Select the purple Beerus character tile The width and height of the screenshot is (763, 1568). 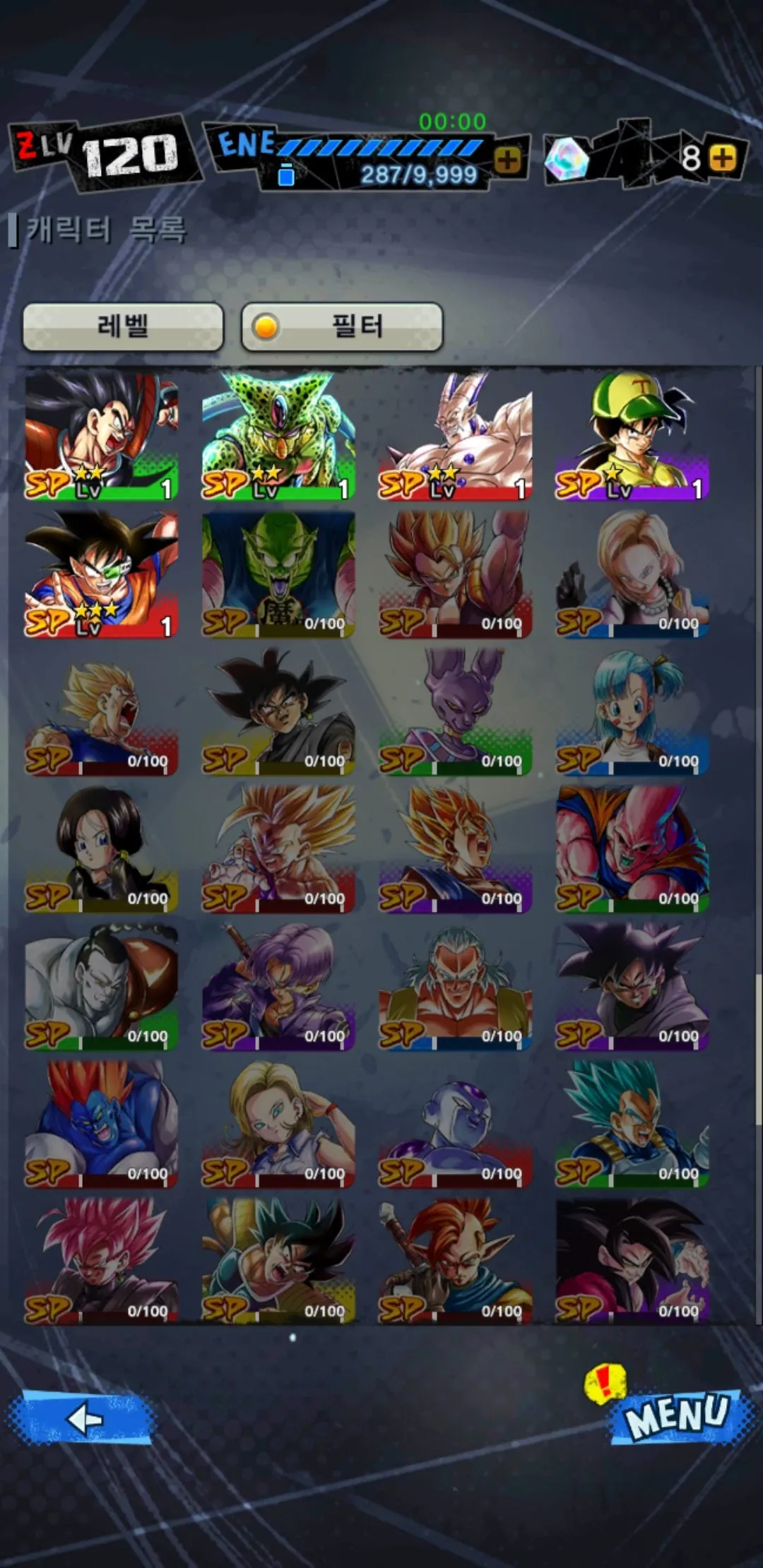pos(455,711)
